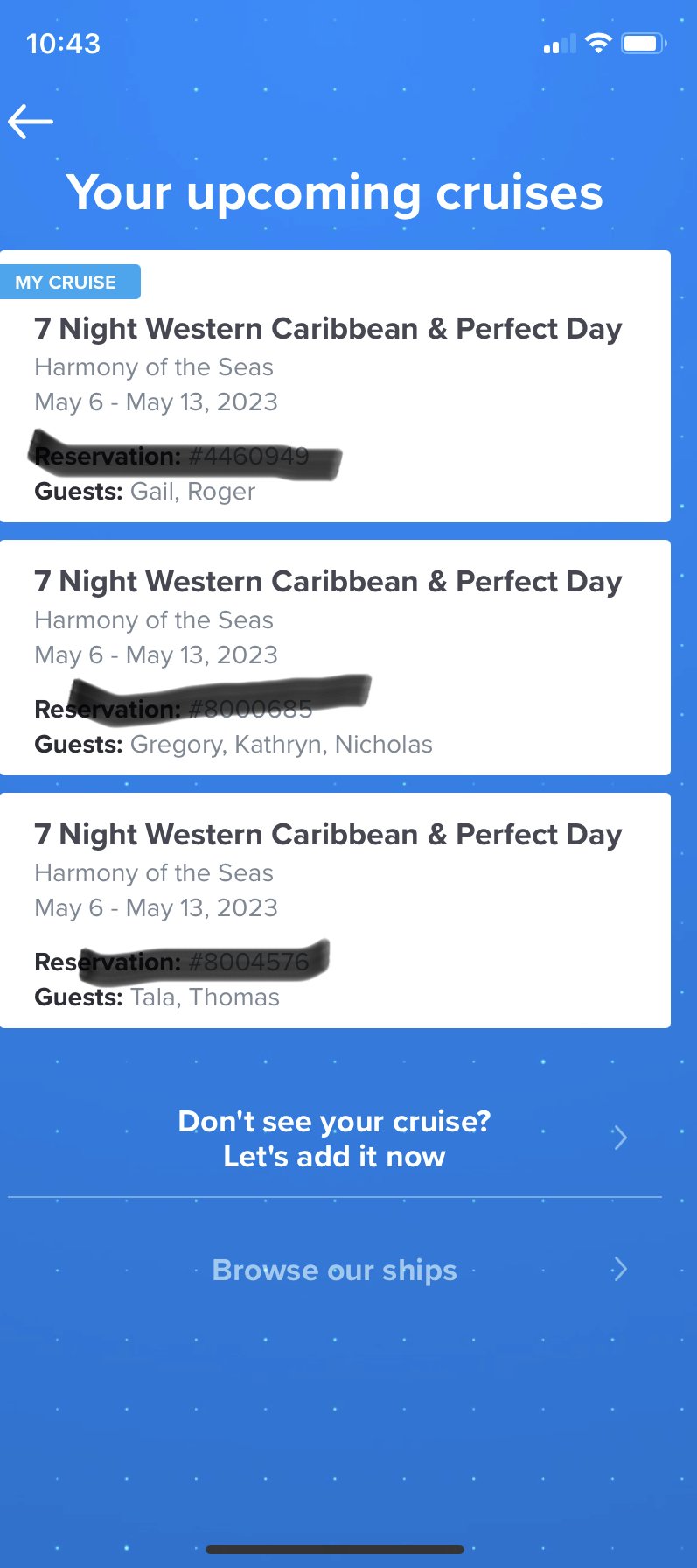
Task: Open the cruise for Gregory, Kathryn, Nicholas
Action: coord(335,657)
